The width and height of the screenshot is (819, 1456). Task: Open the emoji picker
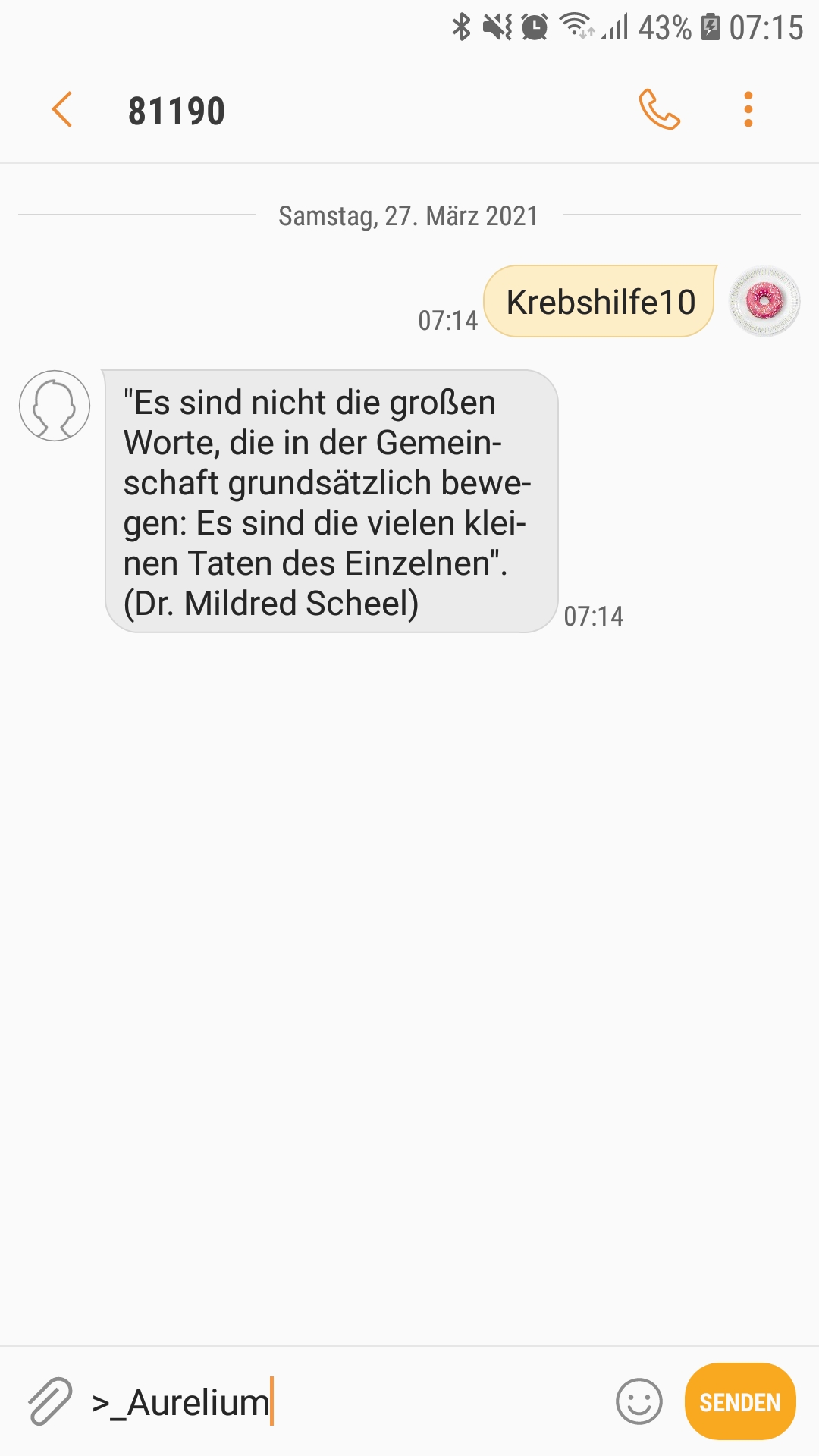[x=639, y=1401]
